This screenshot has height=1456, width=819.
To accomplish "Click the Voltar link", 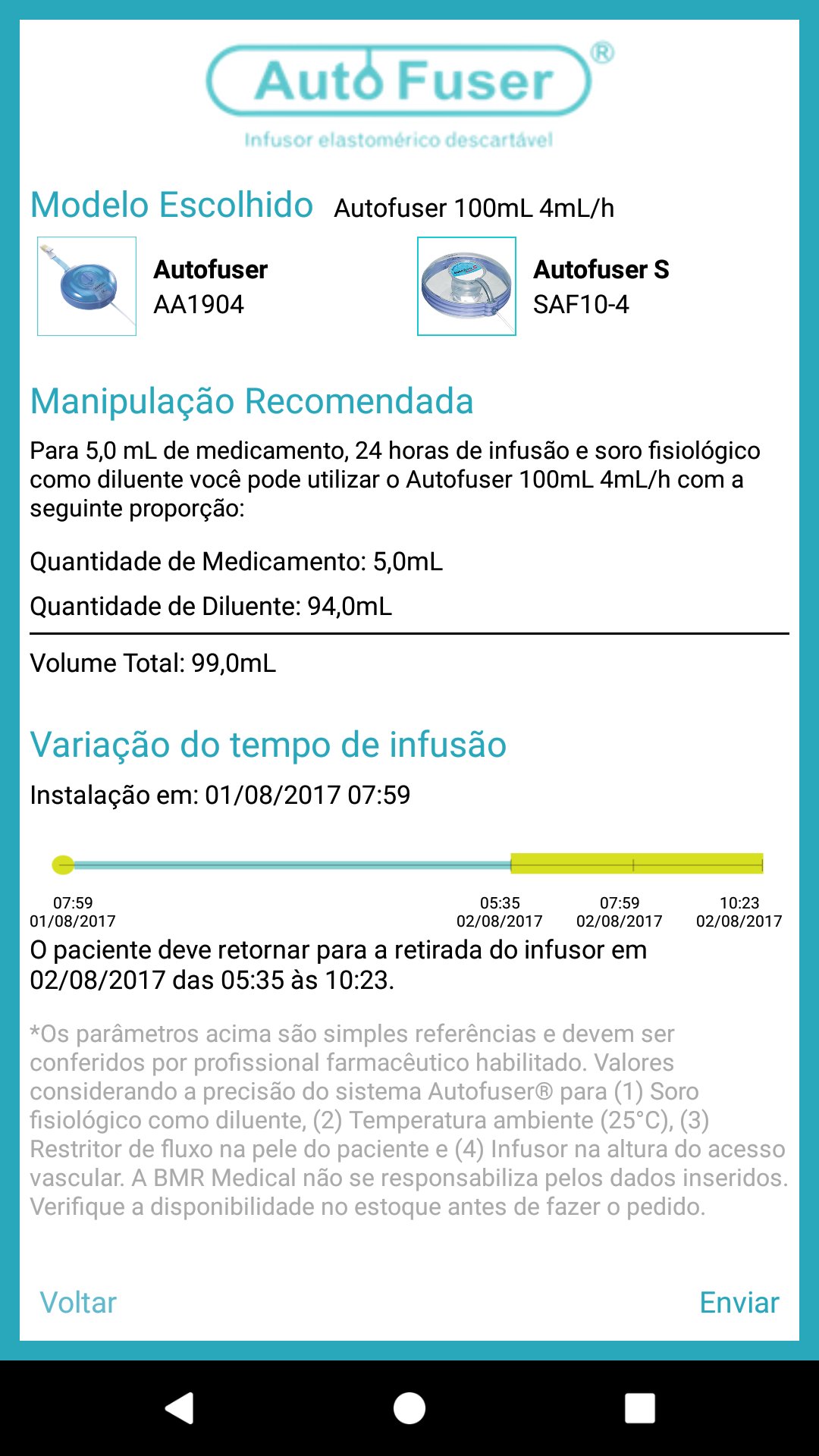I will (77, 1303).
